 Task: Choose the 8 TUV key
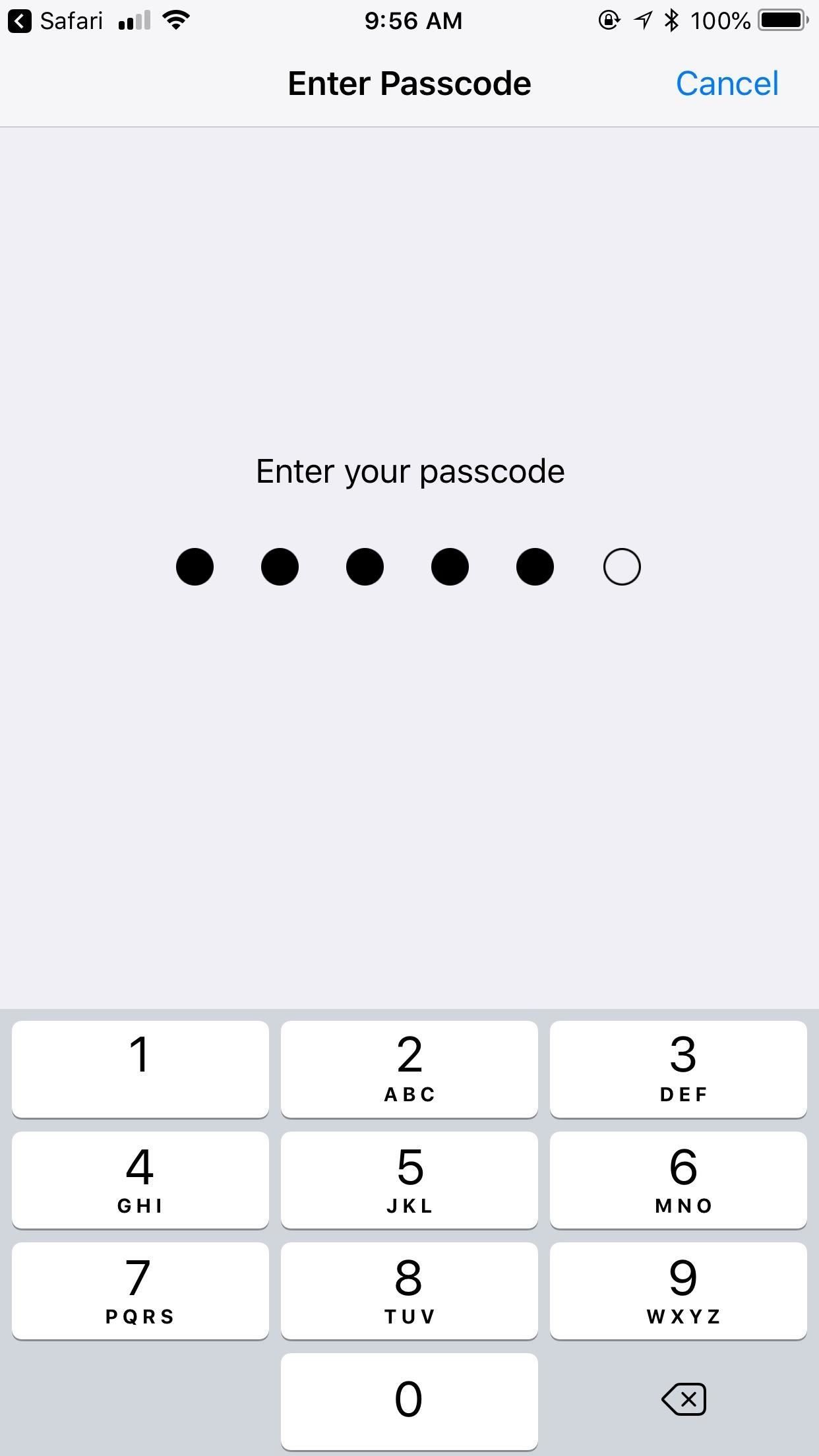(x=409, y=1290)
